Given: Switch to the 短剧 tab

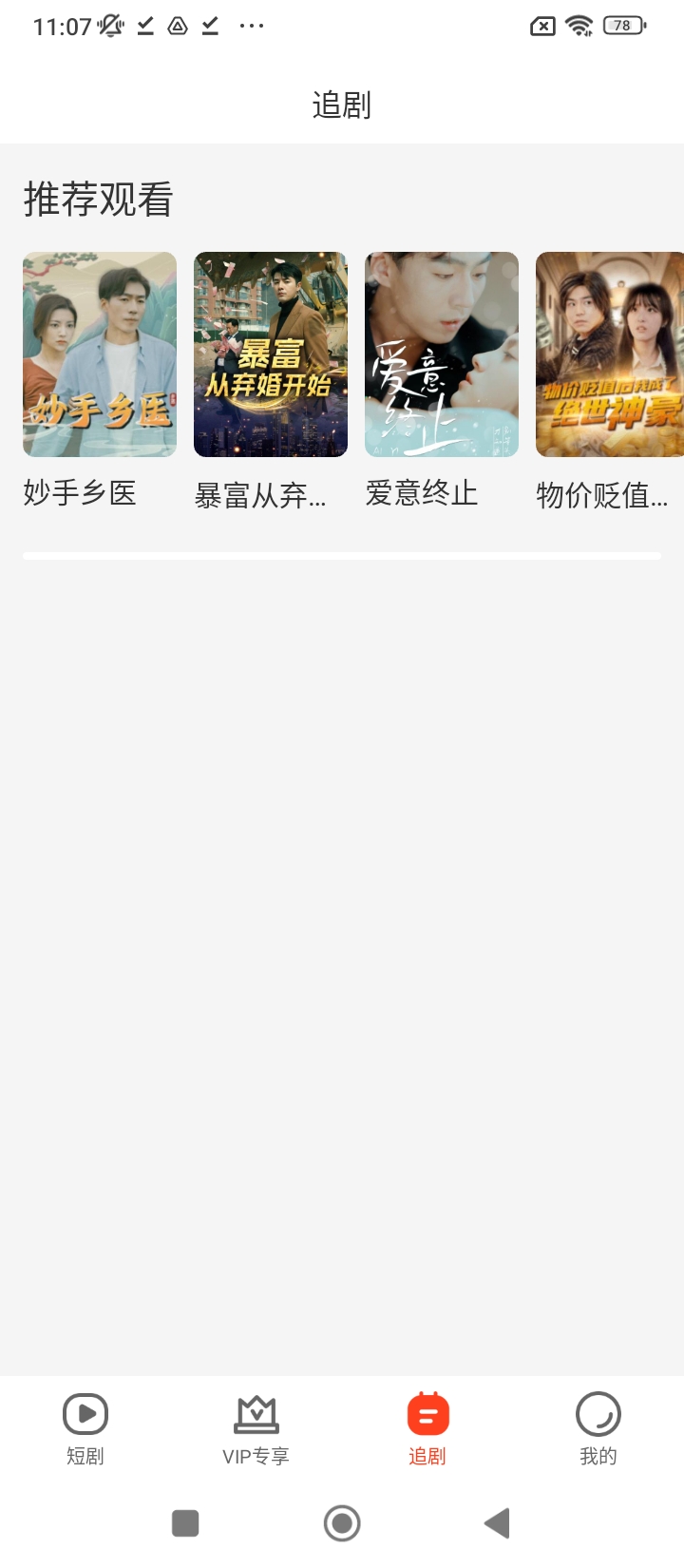Looking at the screenshot, I should point(85,1428).
